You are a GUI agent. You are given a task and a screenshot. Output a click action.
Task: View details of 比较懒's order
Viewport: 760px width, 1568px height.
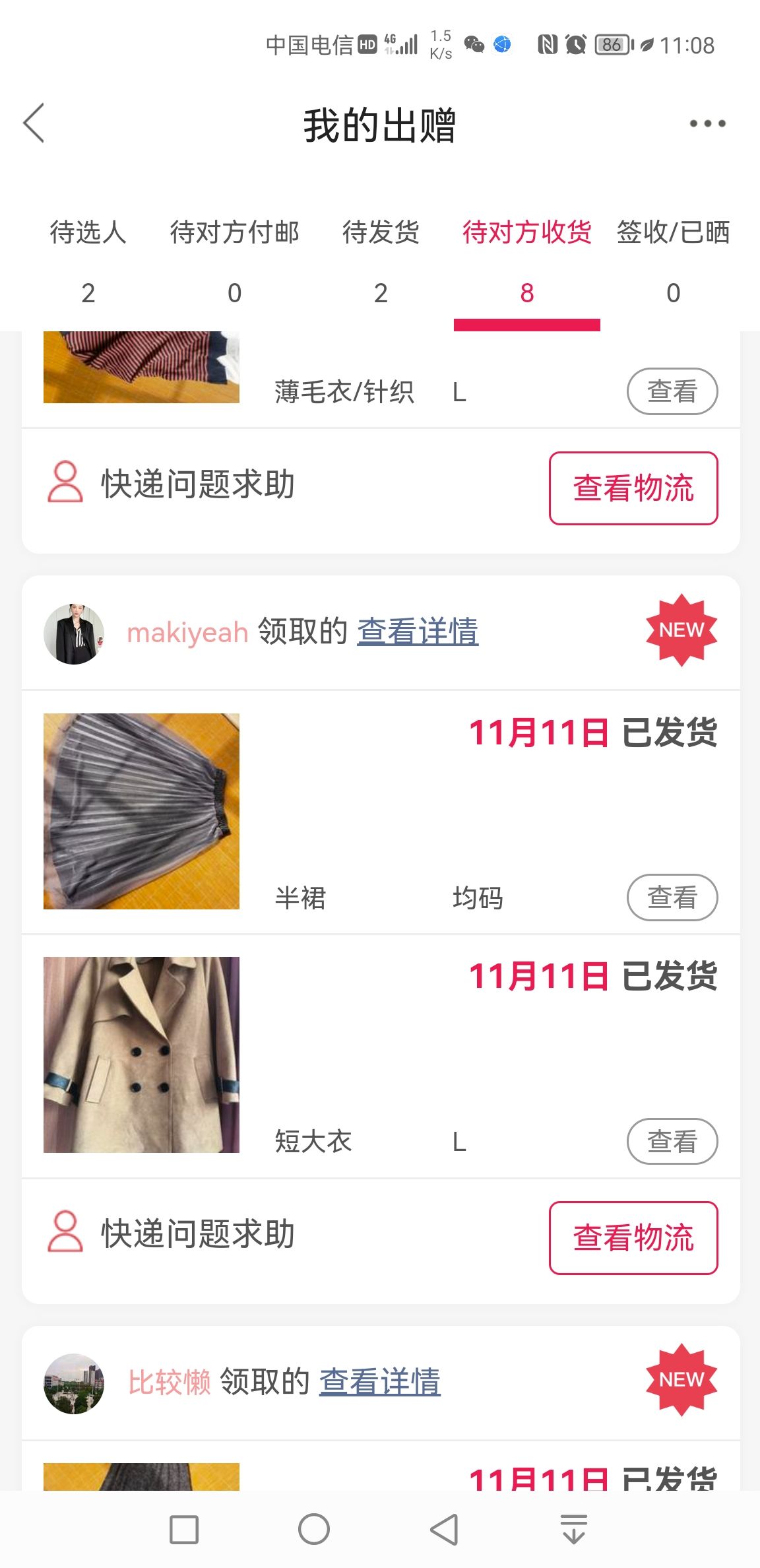tap(380, 1381)
